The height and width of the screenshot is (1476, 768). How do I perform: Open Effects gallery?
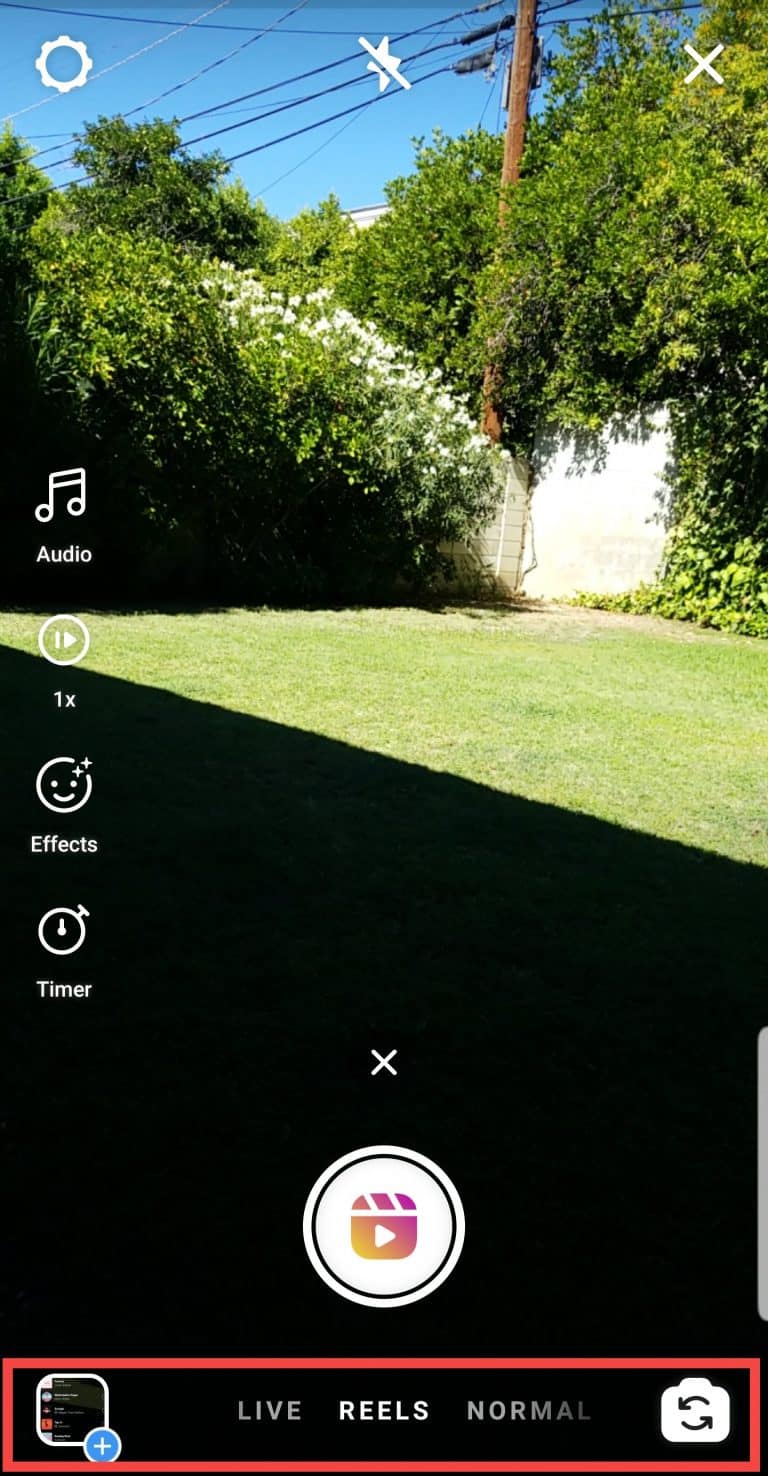64,805
